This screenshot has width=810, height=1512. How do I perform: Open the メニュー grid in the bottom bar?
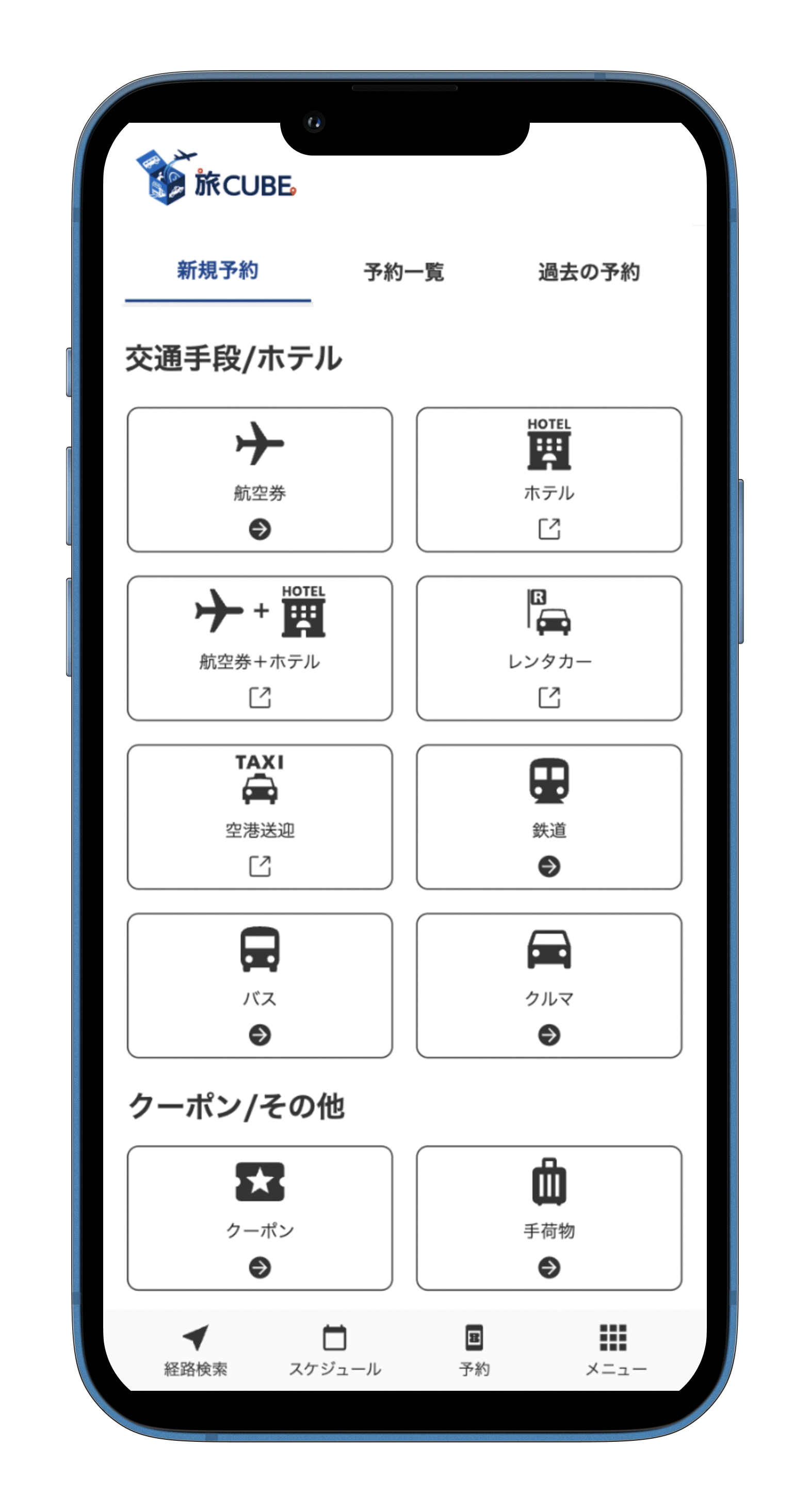coord(614,1350)
